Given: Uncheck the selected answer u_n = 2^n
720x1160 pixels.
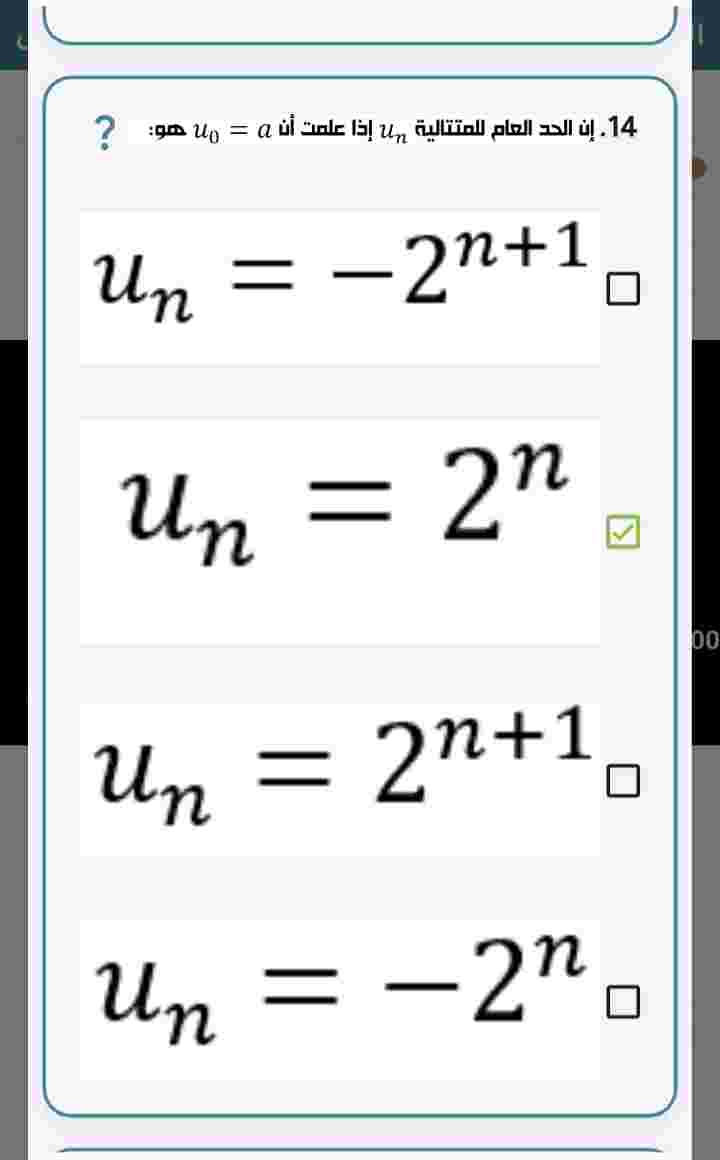Looking at the screenshot, I should pos(622,533).
